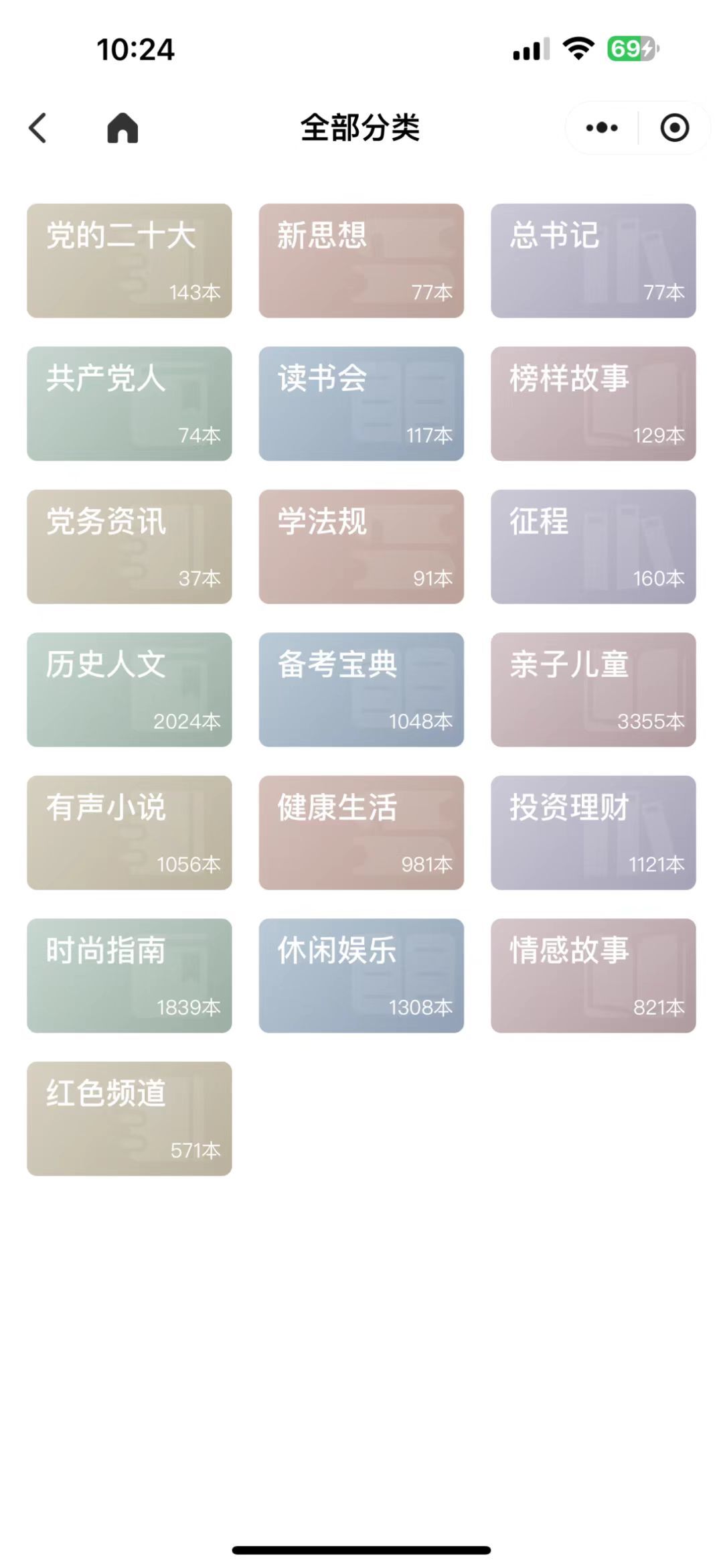
Task: Go back using the arrow icon
Action: point(38,127)
